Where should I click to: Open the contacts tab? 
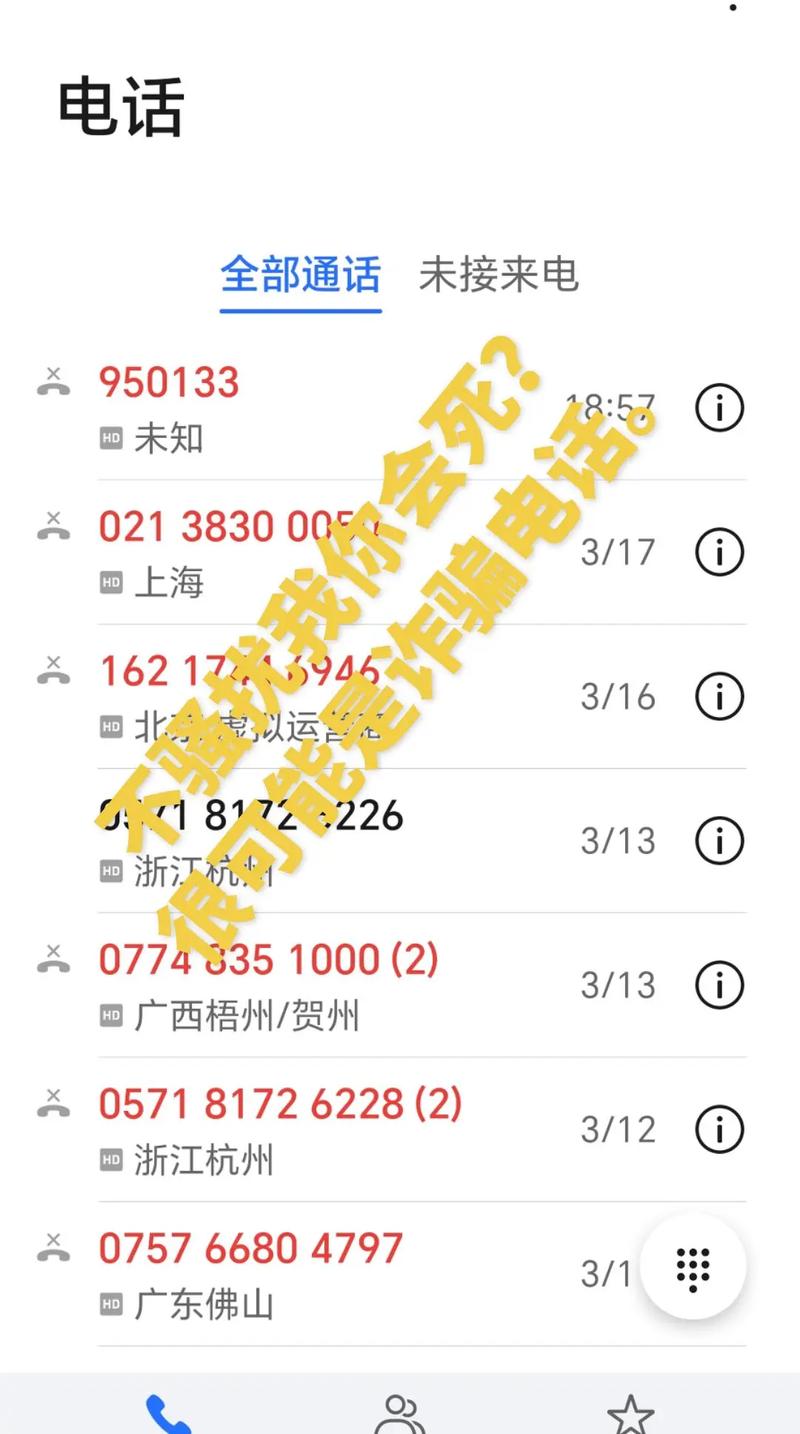pyautogui.click(x=399, y=1414)
